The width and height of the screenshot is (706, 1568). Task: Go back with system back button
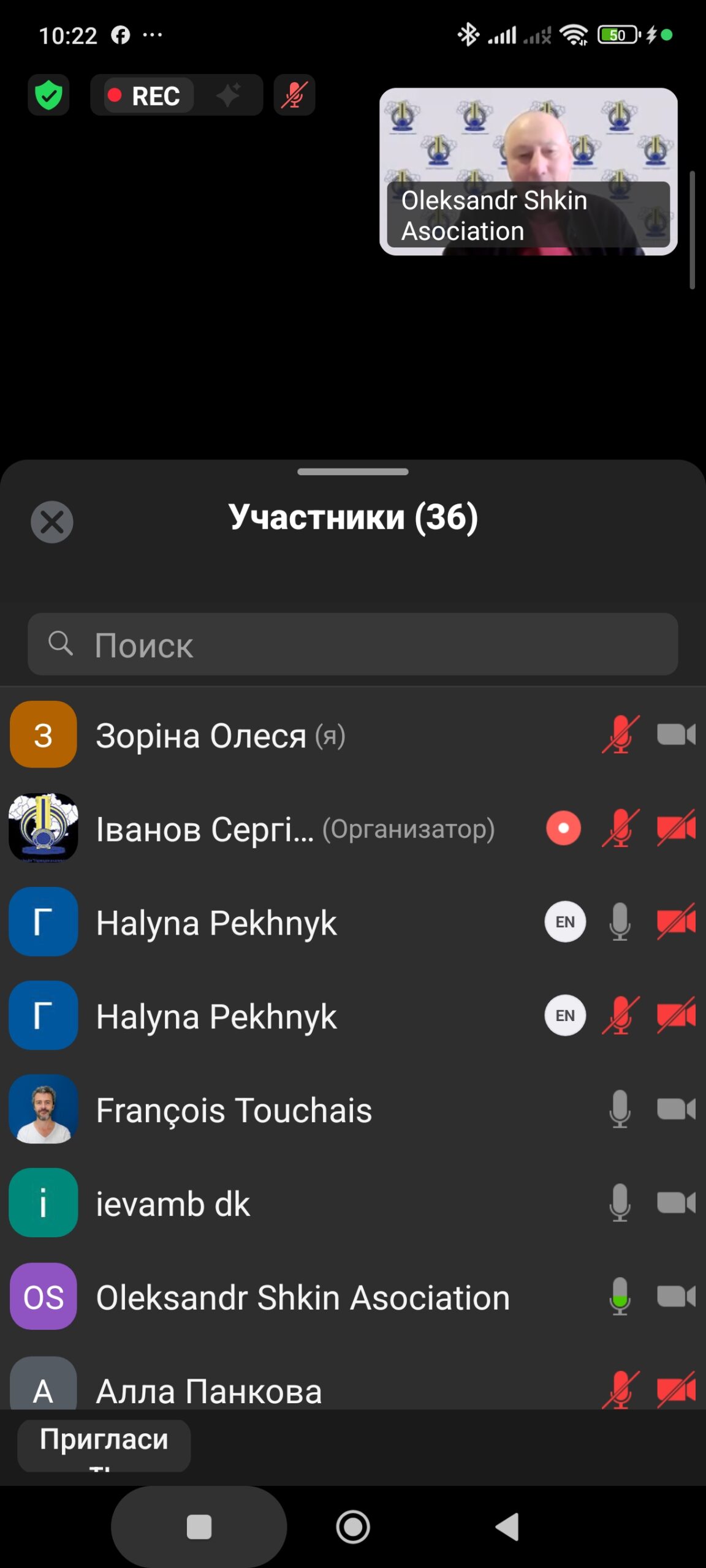coord(507,1526)
